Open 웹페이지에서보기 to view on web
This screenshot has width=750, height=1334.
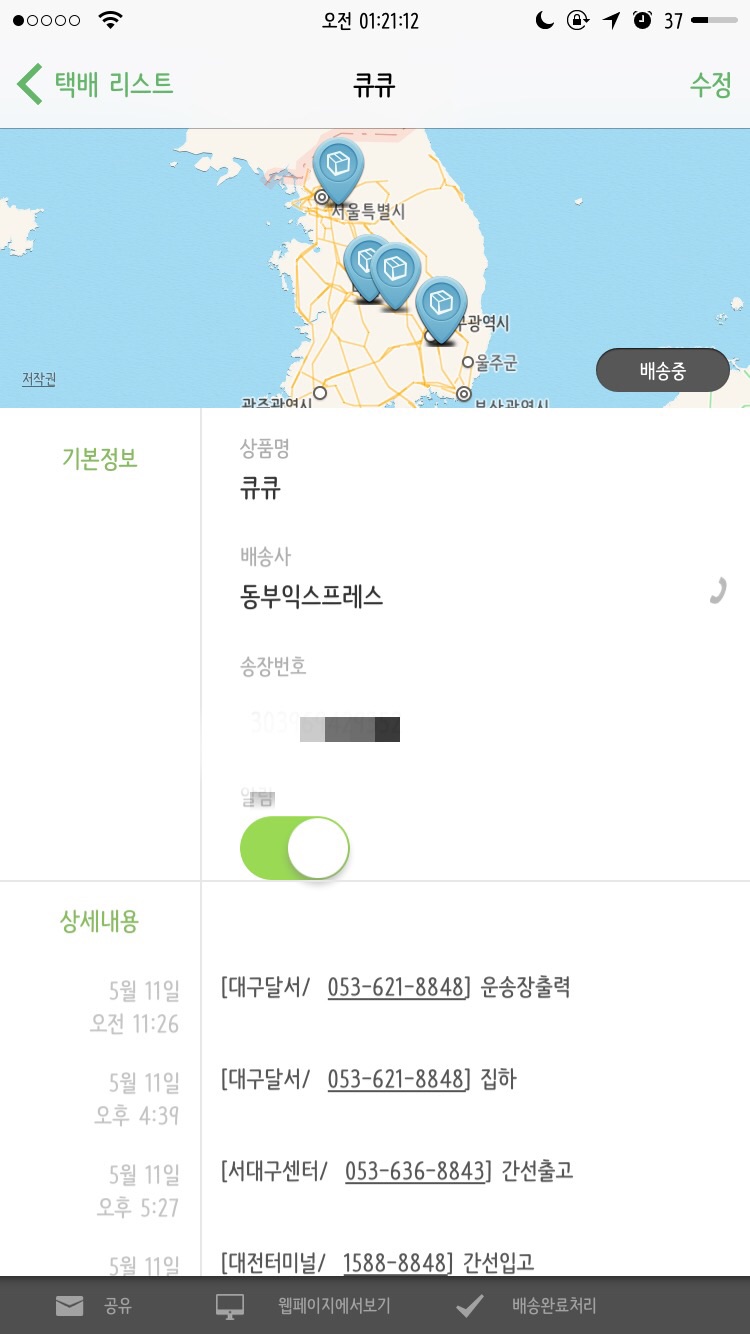pos(304,1306)
